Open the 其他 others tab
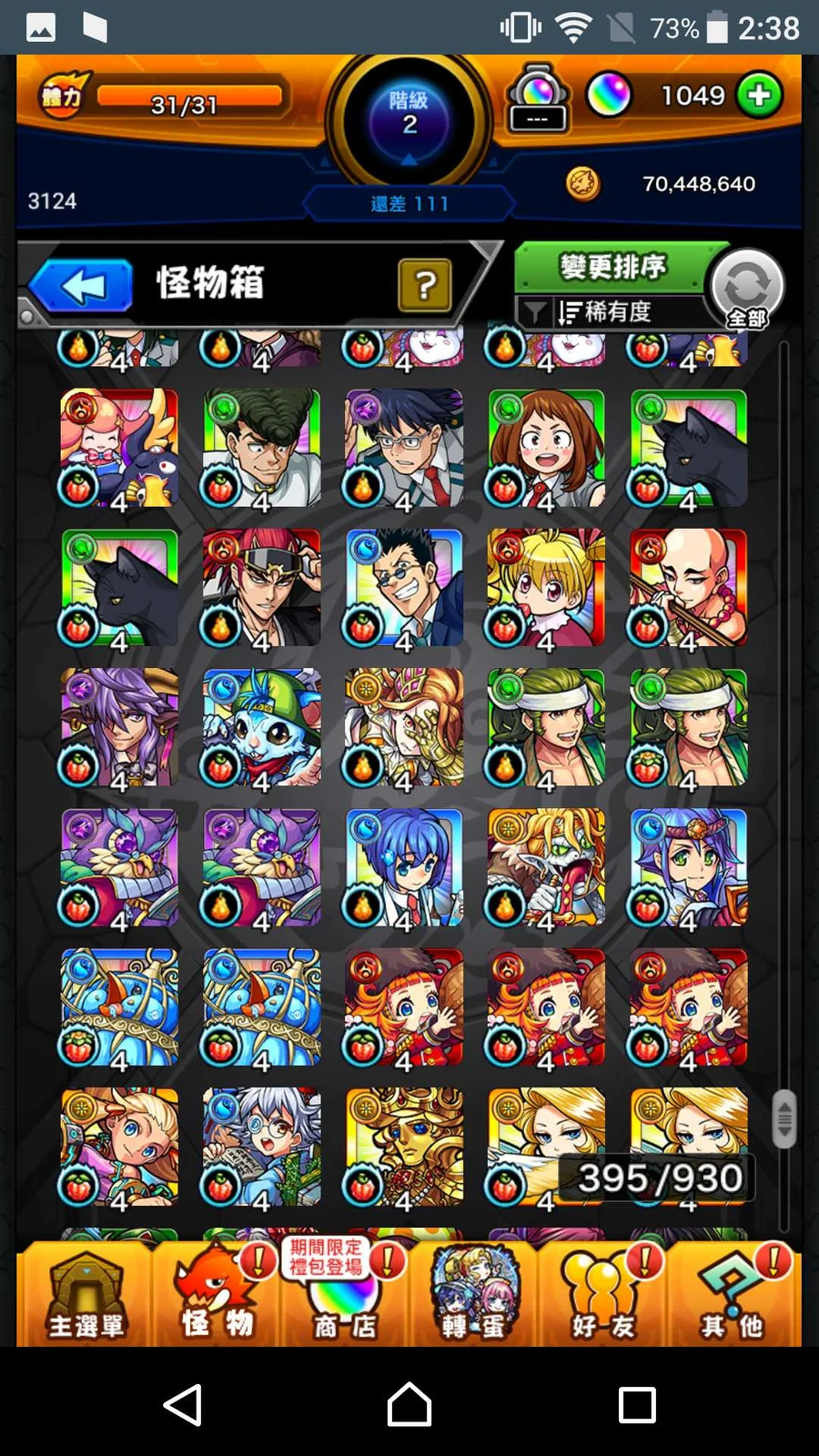This screenshot has width=819, height=1456. tap(733, 1297)
